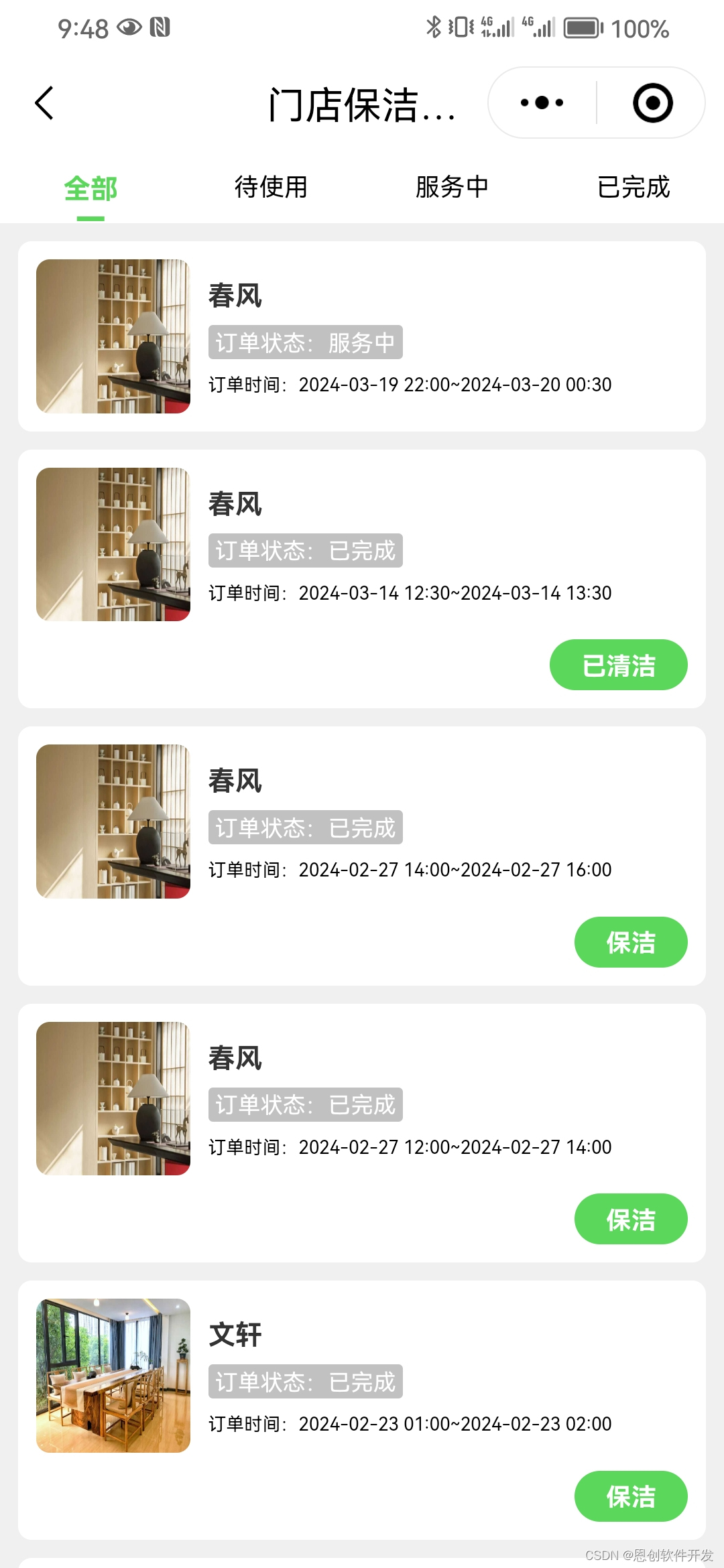Go back from the 门店保洁 page
This screenshot has height=1568, width=724.
pyautogui.click(x=44, y=103)
